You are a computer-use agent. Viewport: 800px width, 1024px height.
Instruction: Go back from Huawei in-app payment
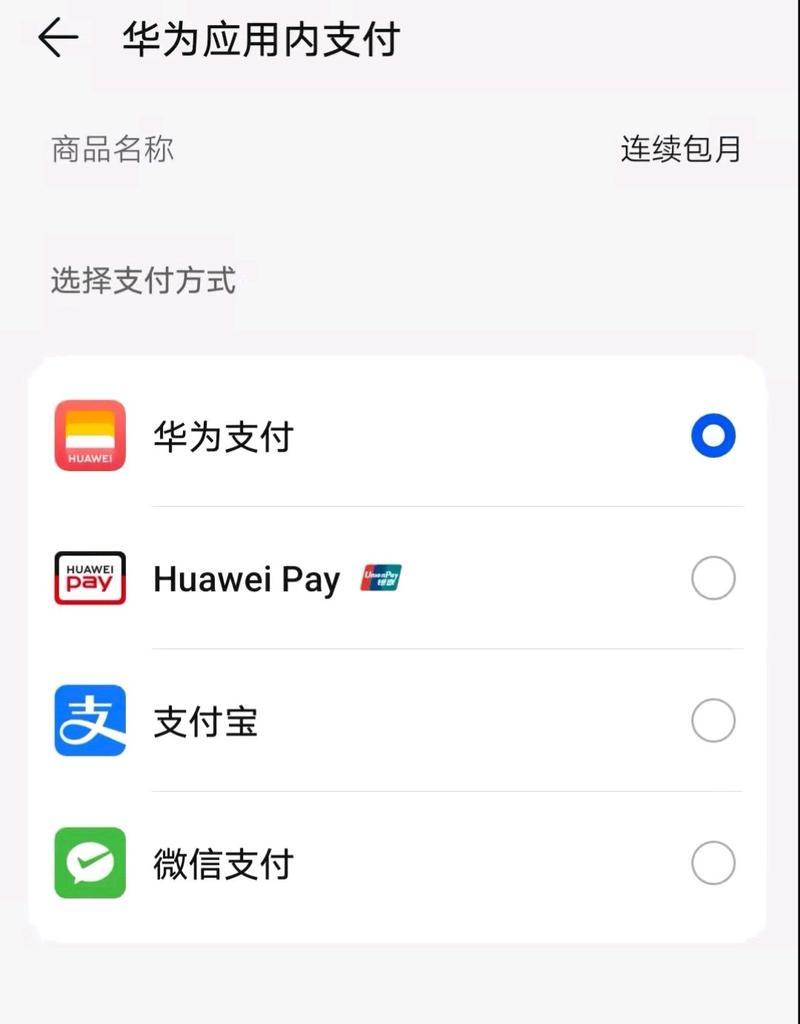tap(58, 38)
